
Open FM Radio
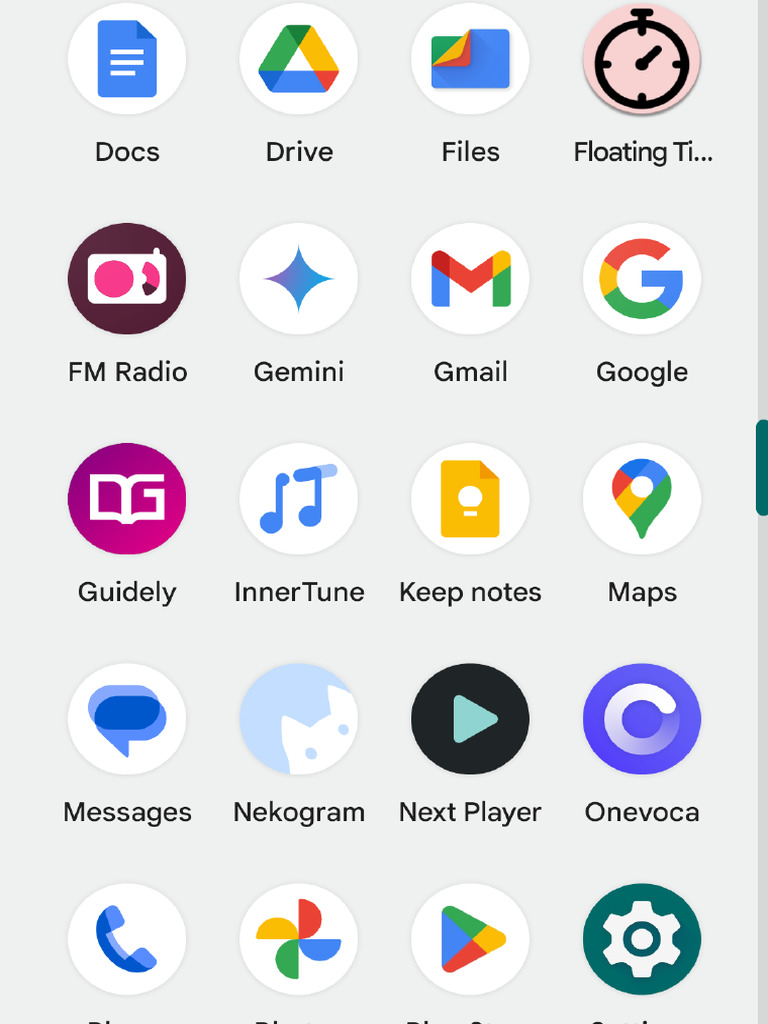[127, 279]
